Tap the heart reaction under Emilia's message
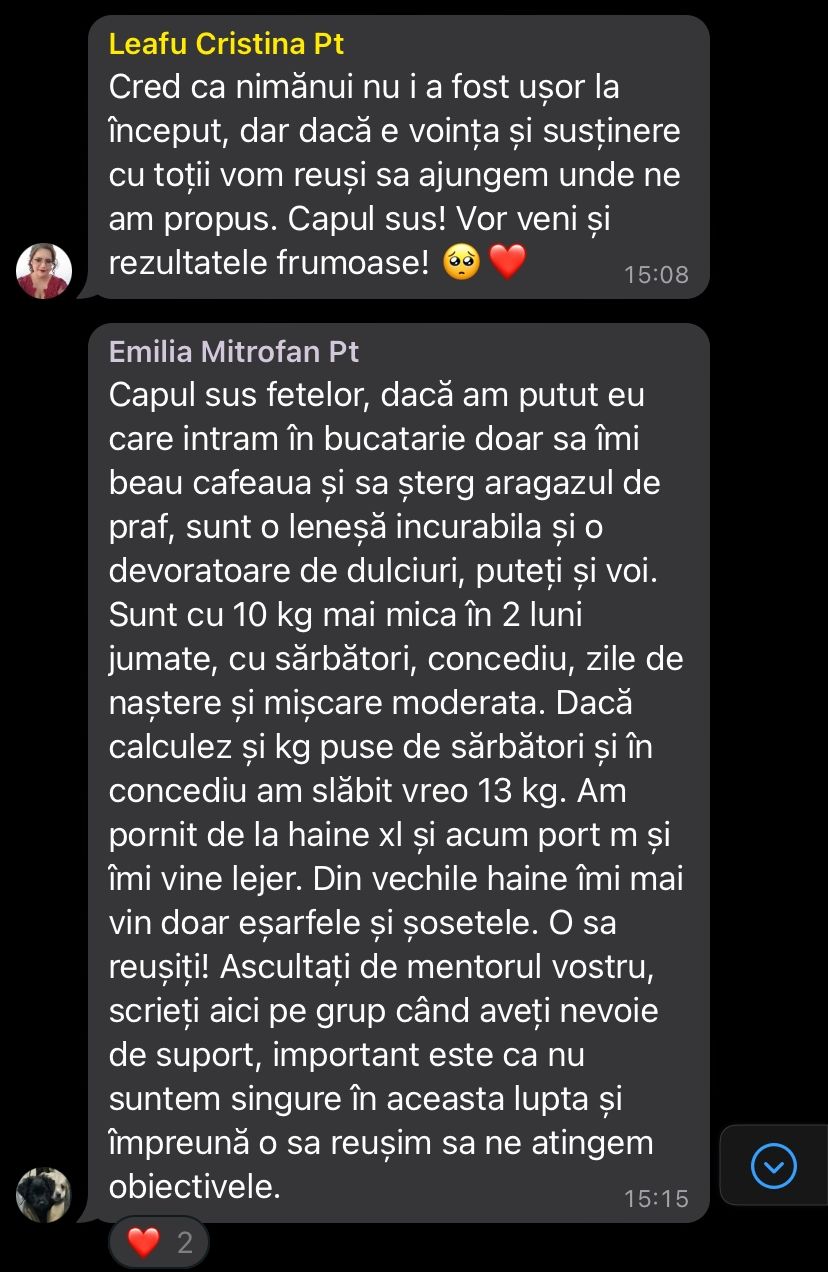The height and width of the screenshot is (1272, 828). 159,1243
